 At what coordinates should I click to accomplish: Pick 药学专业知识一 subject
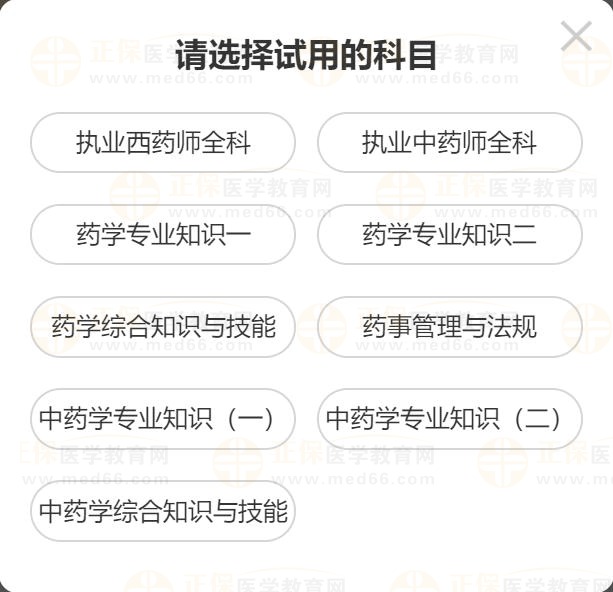click(163, 235)
